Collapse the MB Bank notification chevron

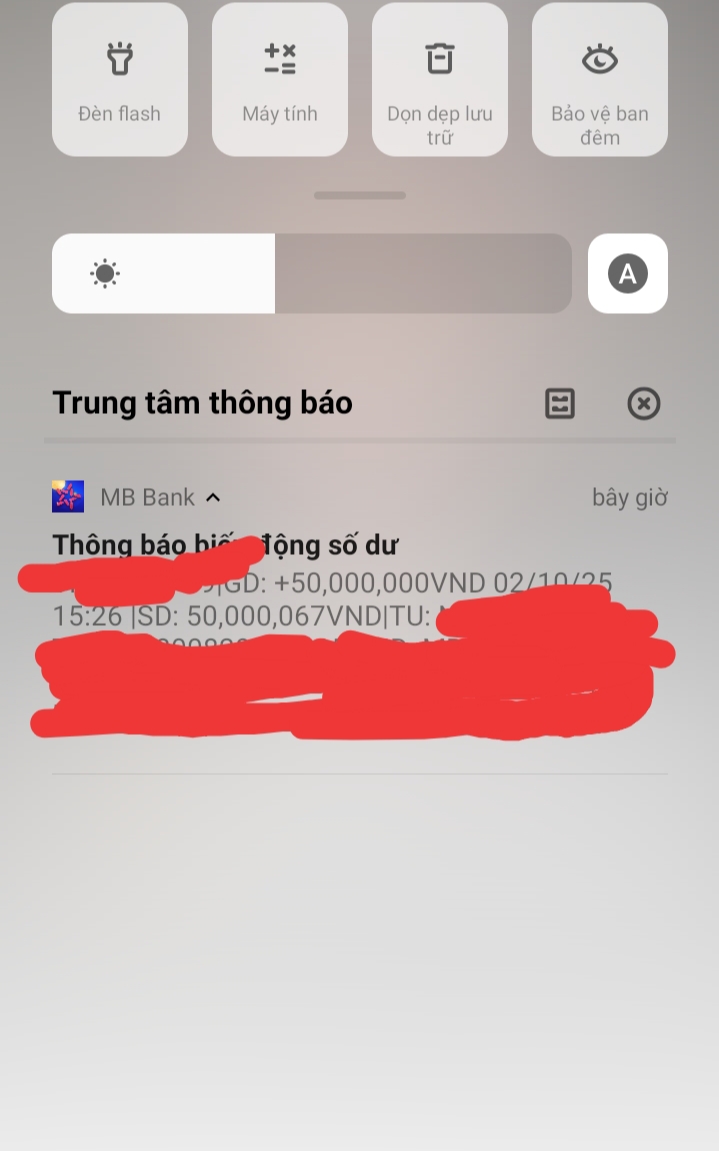coord(213,497)
